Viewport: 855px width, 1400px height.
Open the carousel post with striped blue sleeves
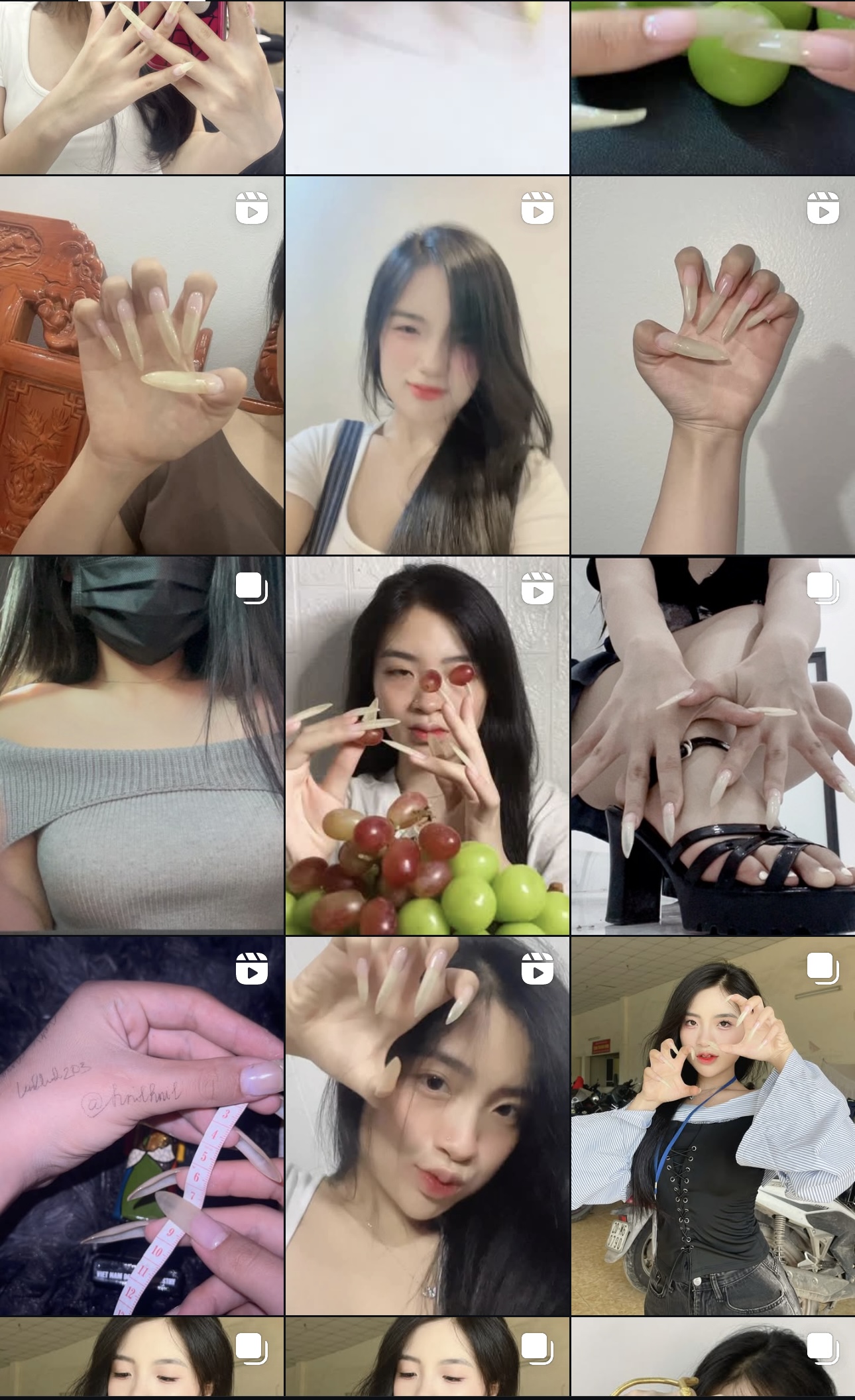pos(713,1126)
